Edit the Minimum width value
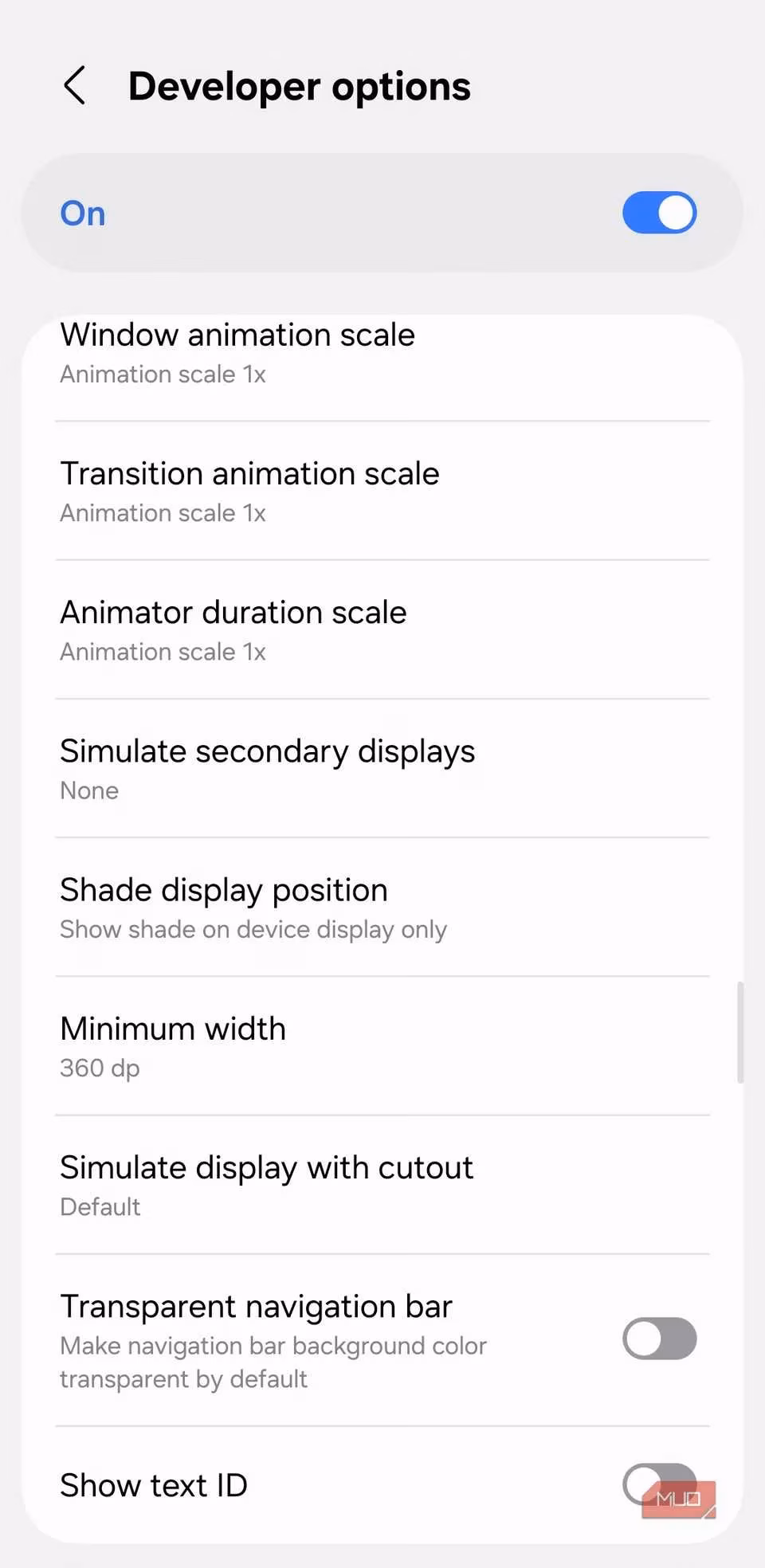Viewport: 765px width, 1568px height. tap(173, 1029)
